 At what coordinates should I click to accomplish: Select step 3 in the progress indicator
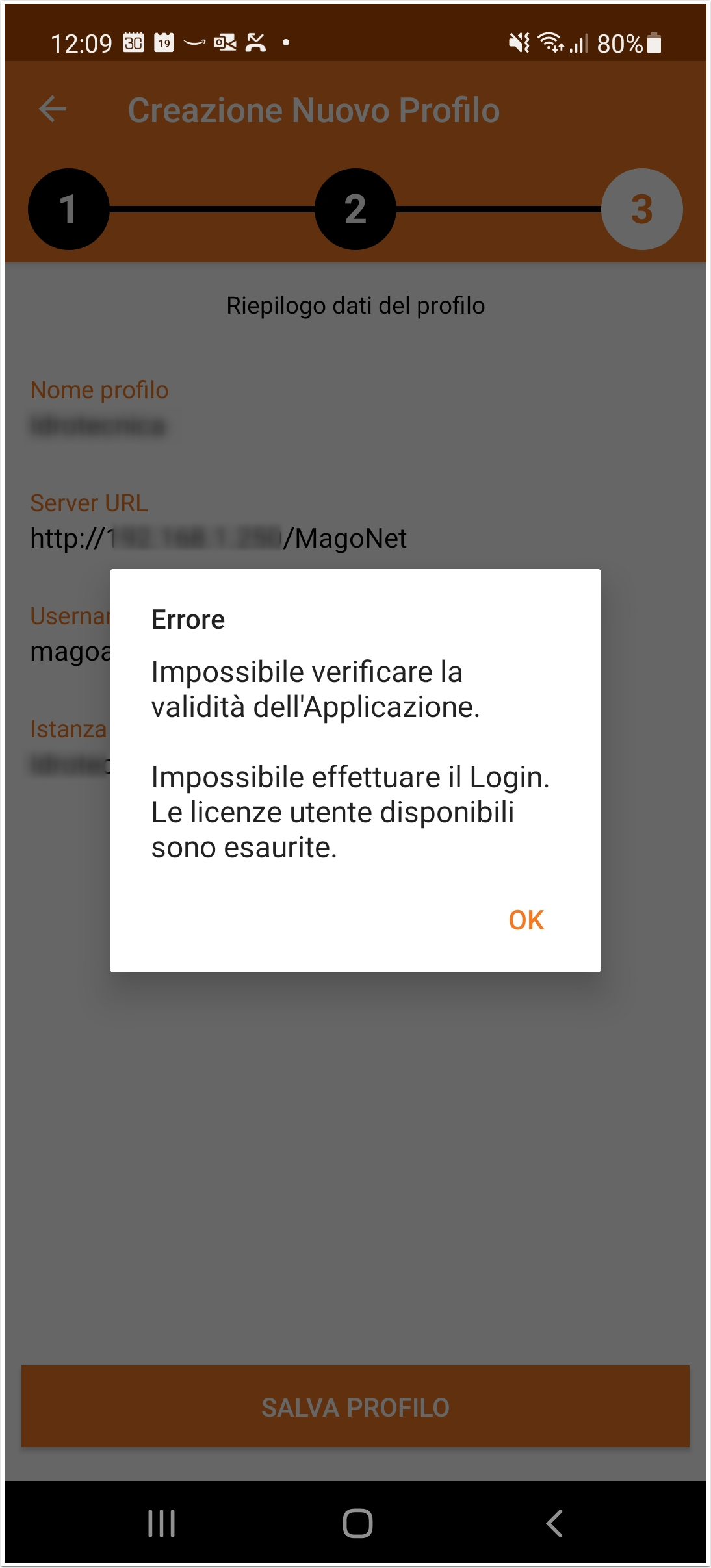641,209
